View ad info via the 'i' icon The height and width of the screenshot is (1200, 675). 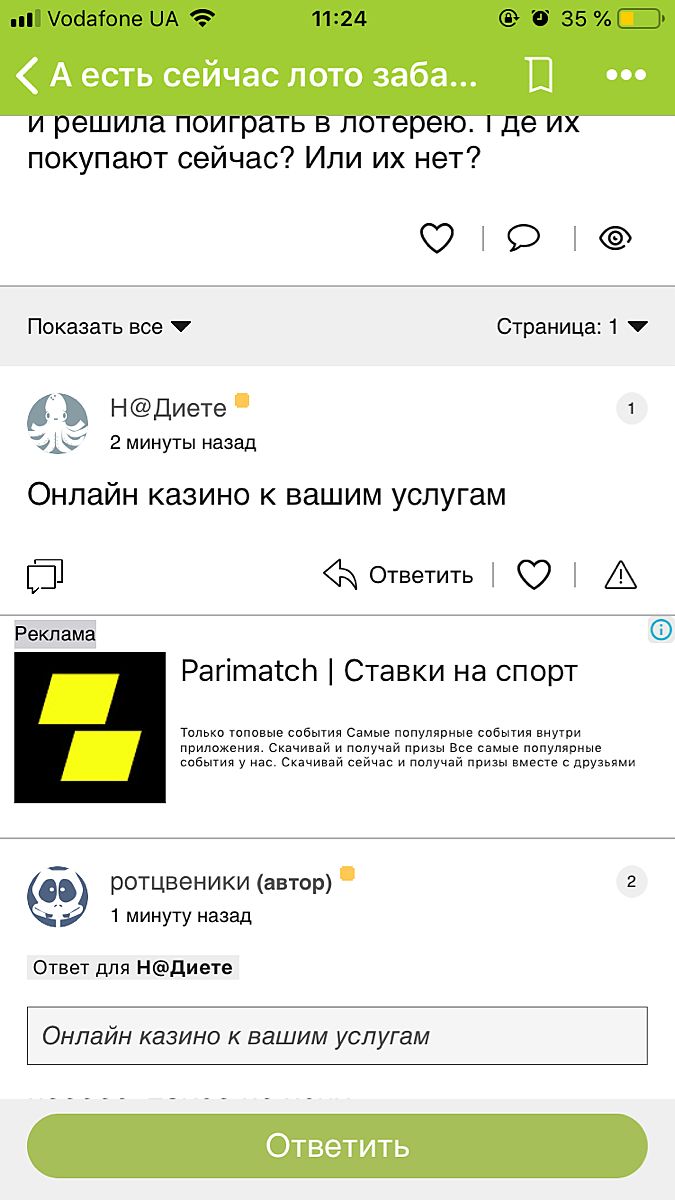point(661,630)
